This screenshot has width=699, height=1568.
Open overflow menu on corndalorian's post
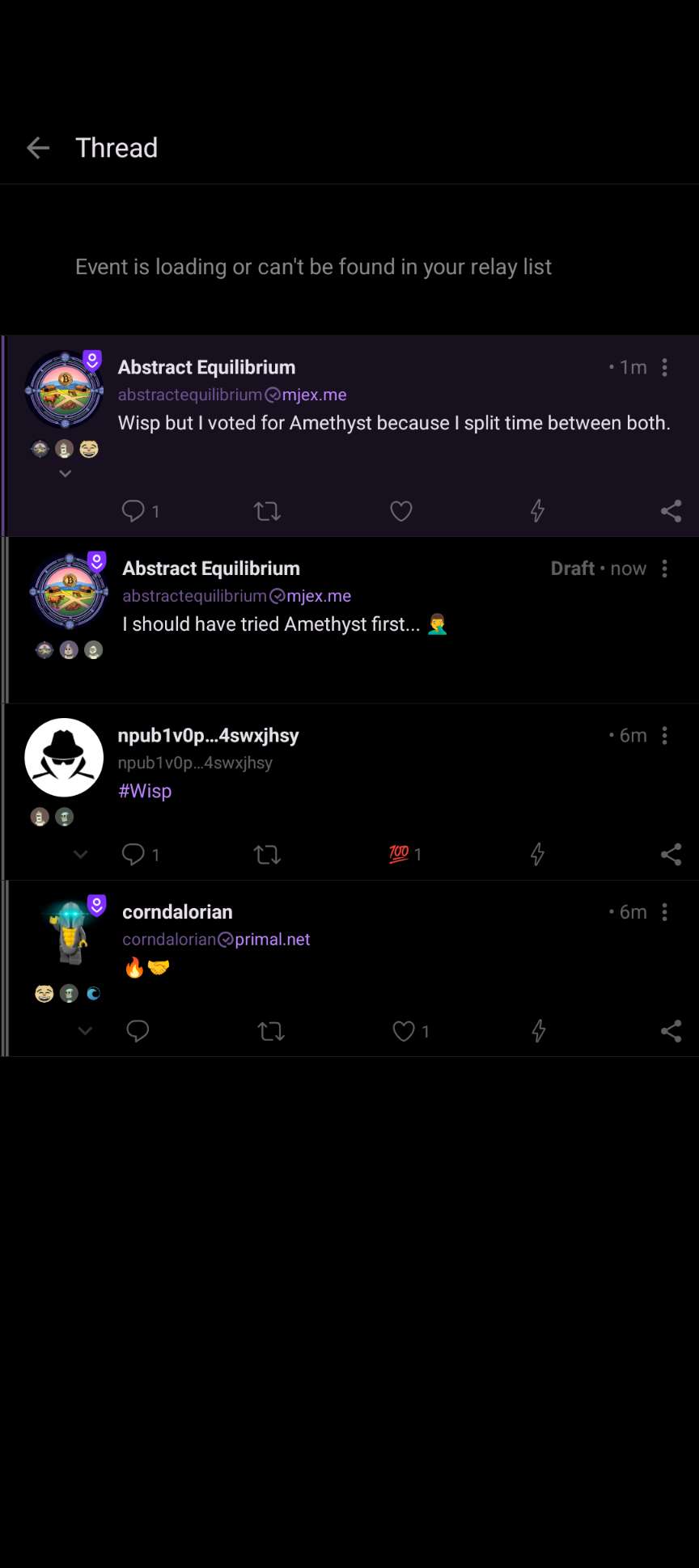664,913
